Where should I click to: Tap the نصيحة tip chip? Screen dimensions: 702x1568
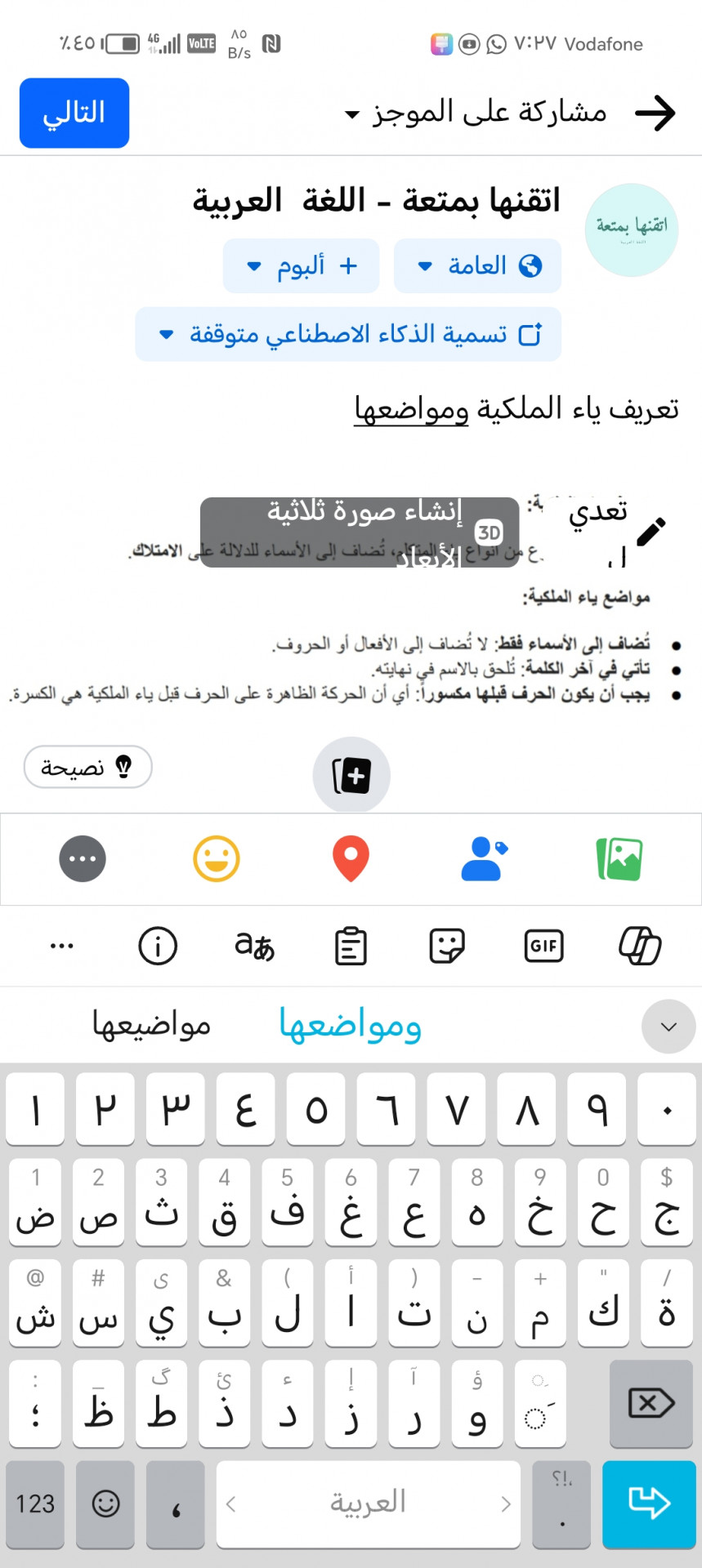tap(87, 767)
